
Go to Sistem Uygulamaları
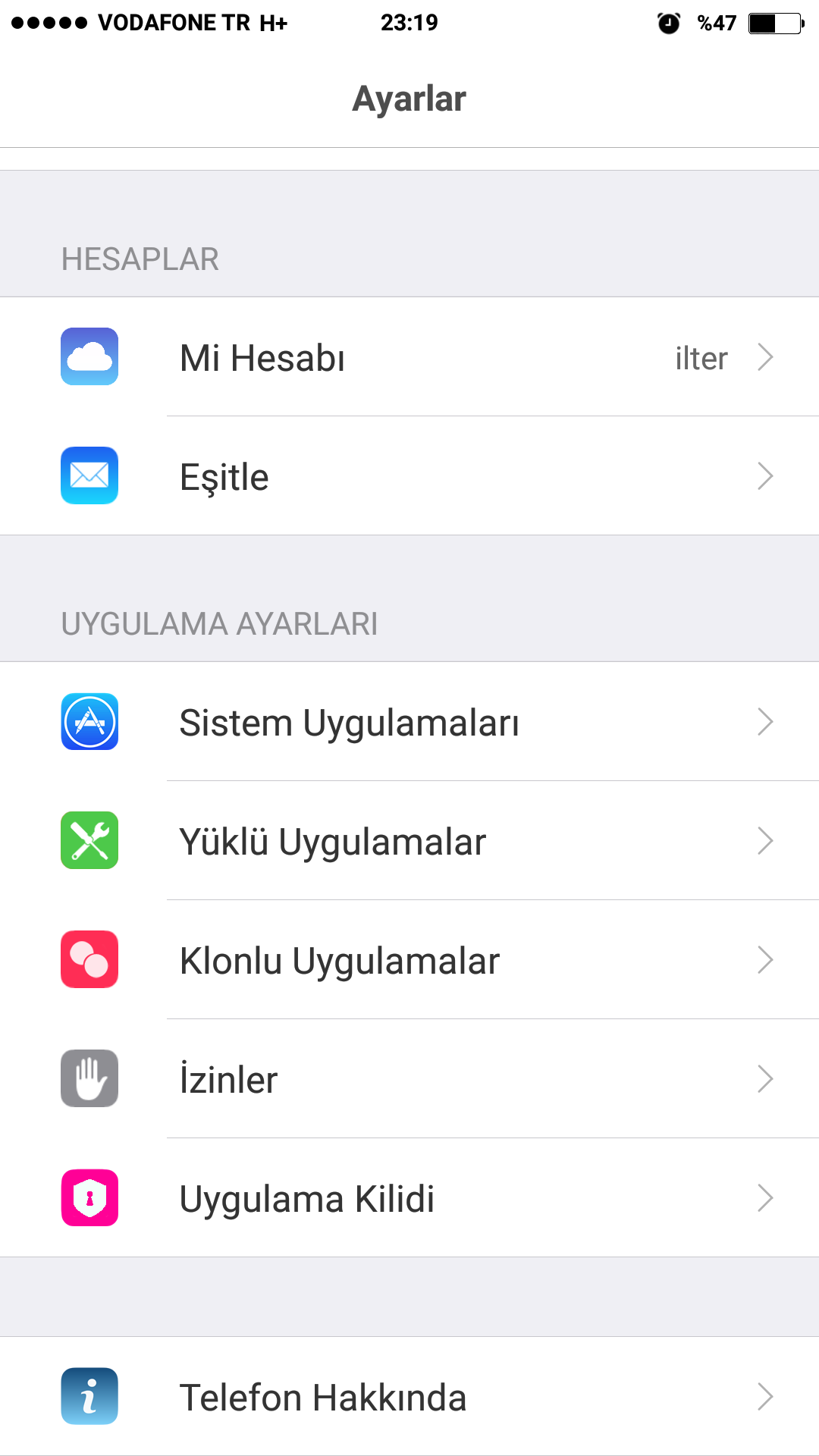pyautogui.click(x=409, y=722)
